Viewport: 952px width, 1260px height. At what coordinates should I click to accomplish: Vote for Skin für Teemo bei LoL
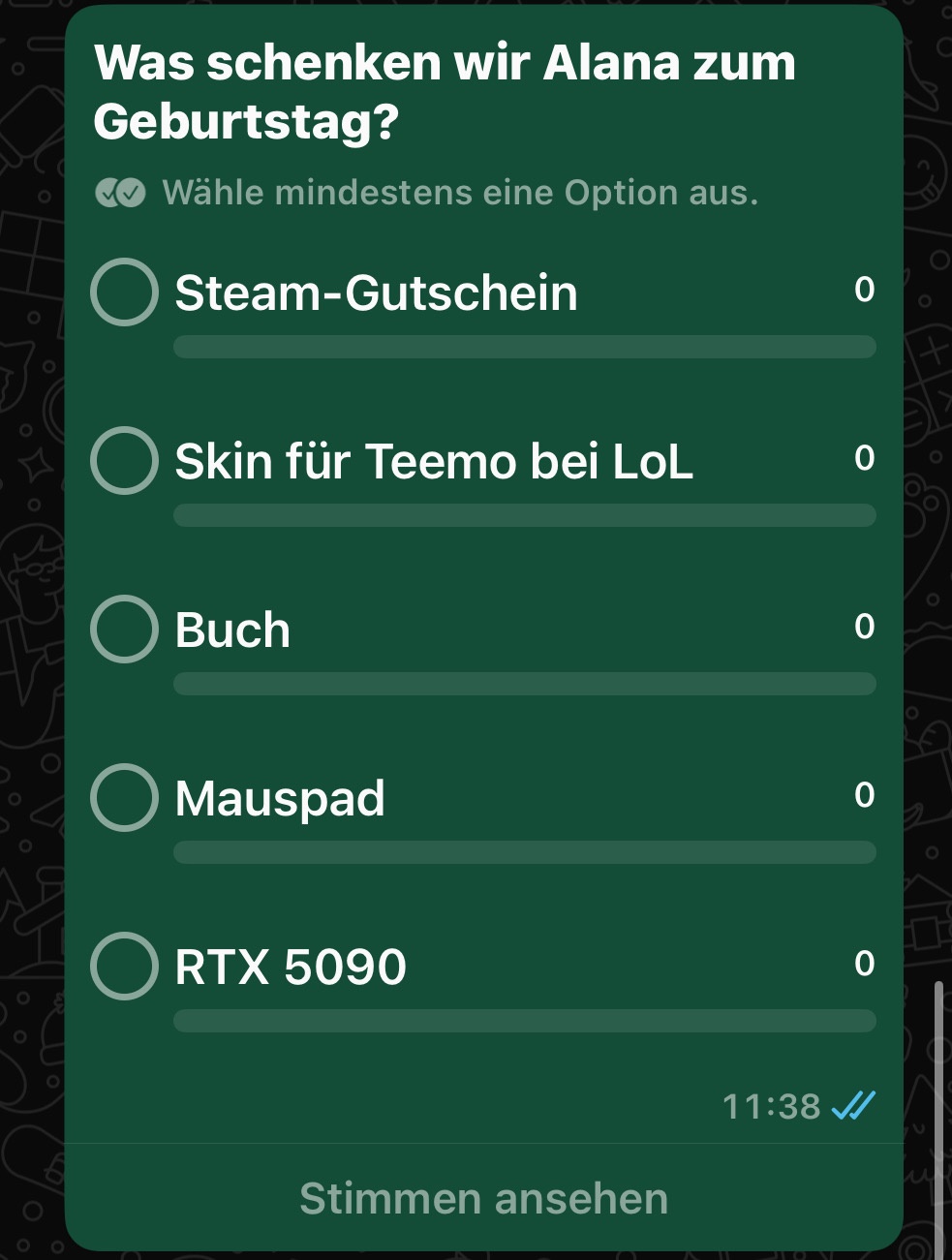(124, 460)
